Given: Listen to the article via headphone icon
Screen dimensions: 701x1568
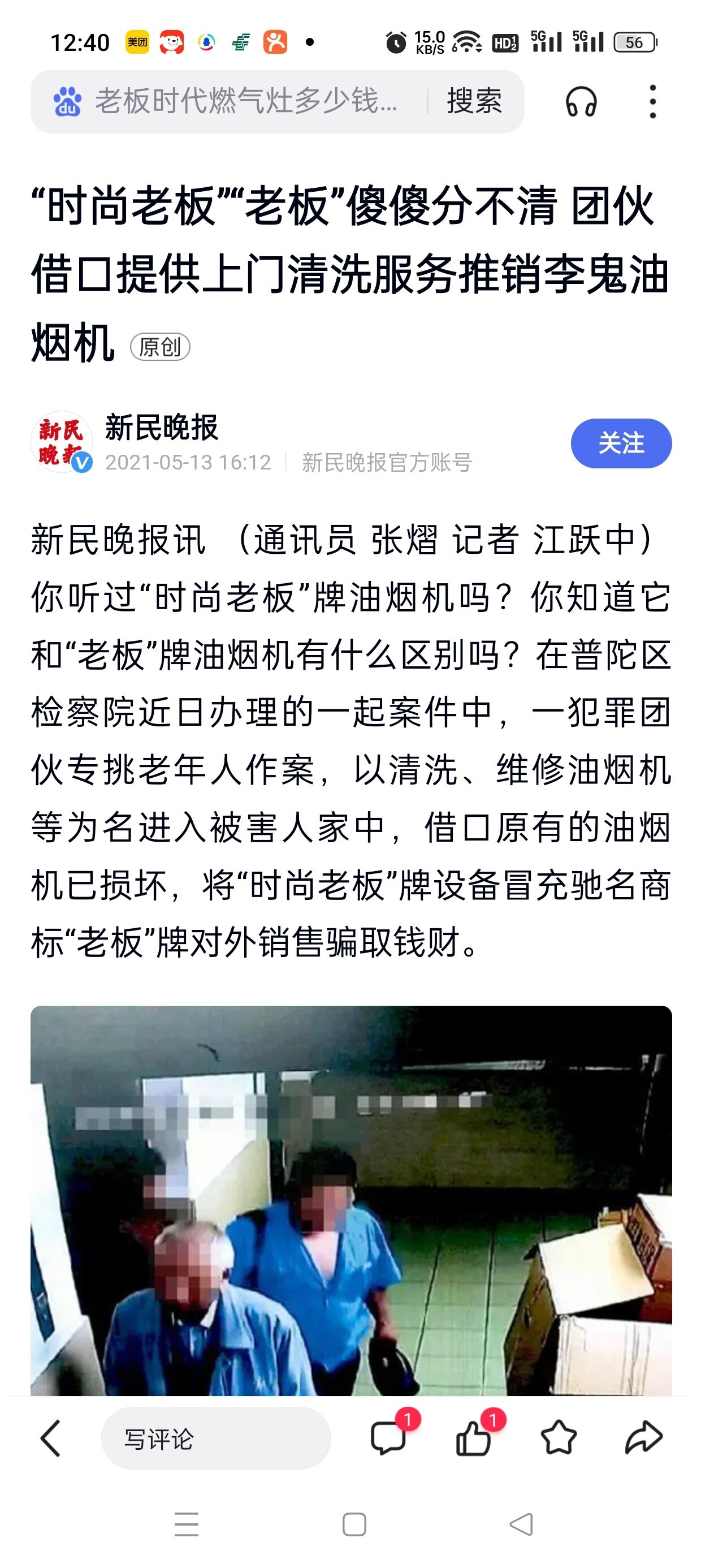Looking at the screenshot, I should pyautogui.click(x=581, y=102).
